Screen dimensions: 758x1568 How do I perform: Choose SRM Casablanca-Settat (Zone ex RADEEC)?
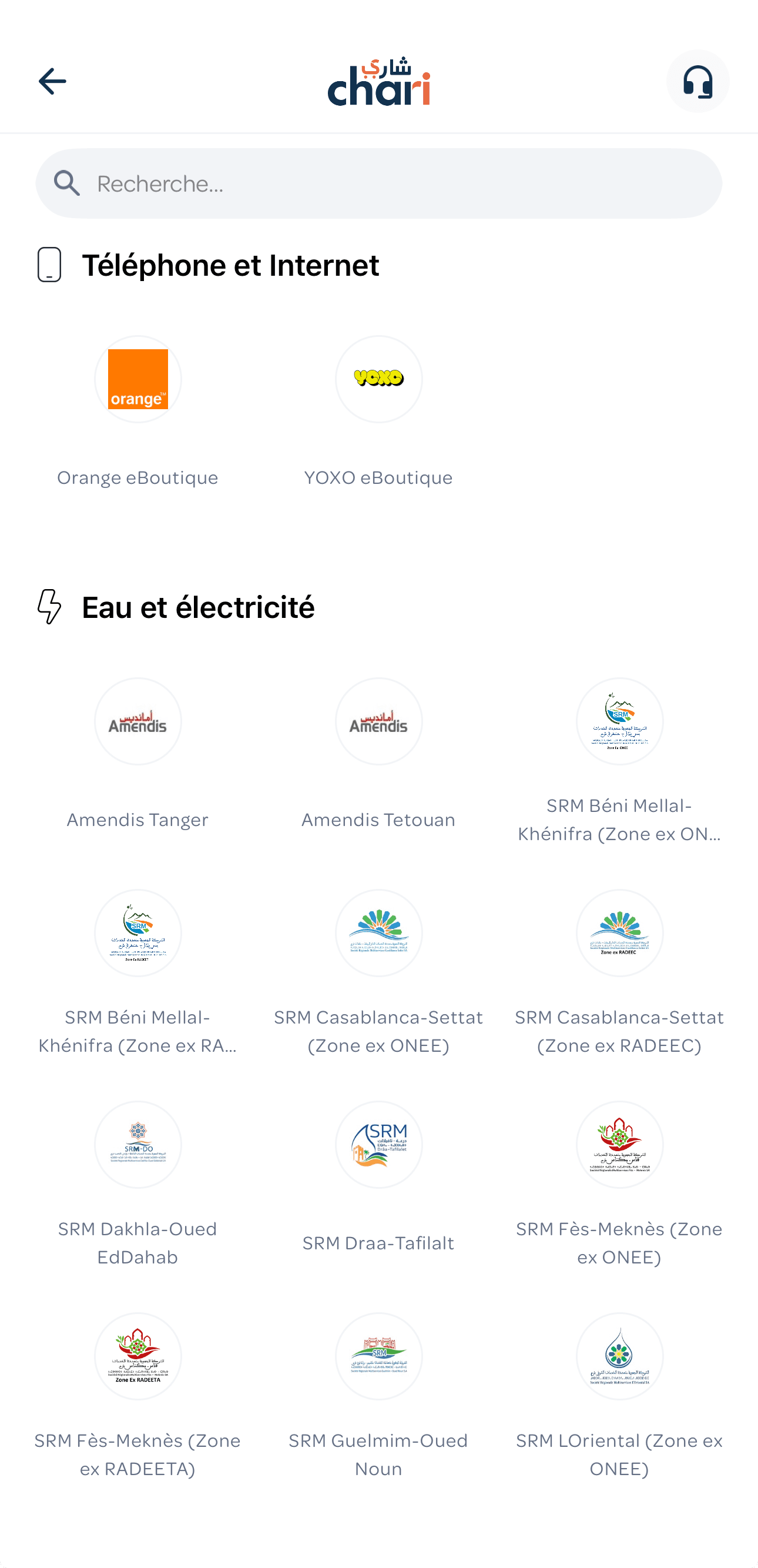click(x=619, y=933)
